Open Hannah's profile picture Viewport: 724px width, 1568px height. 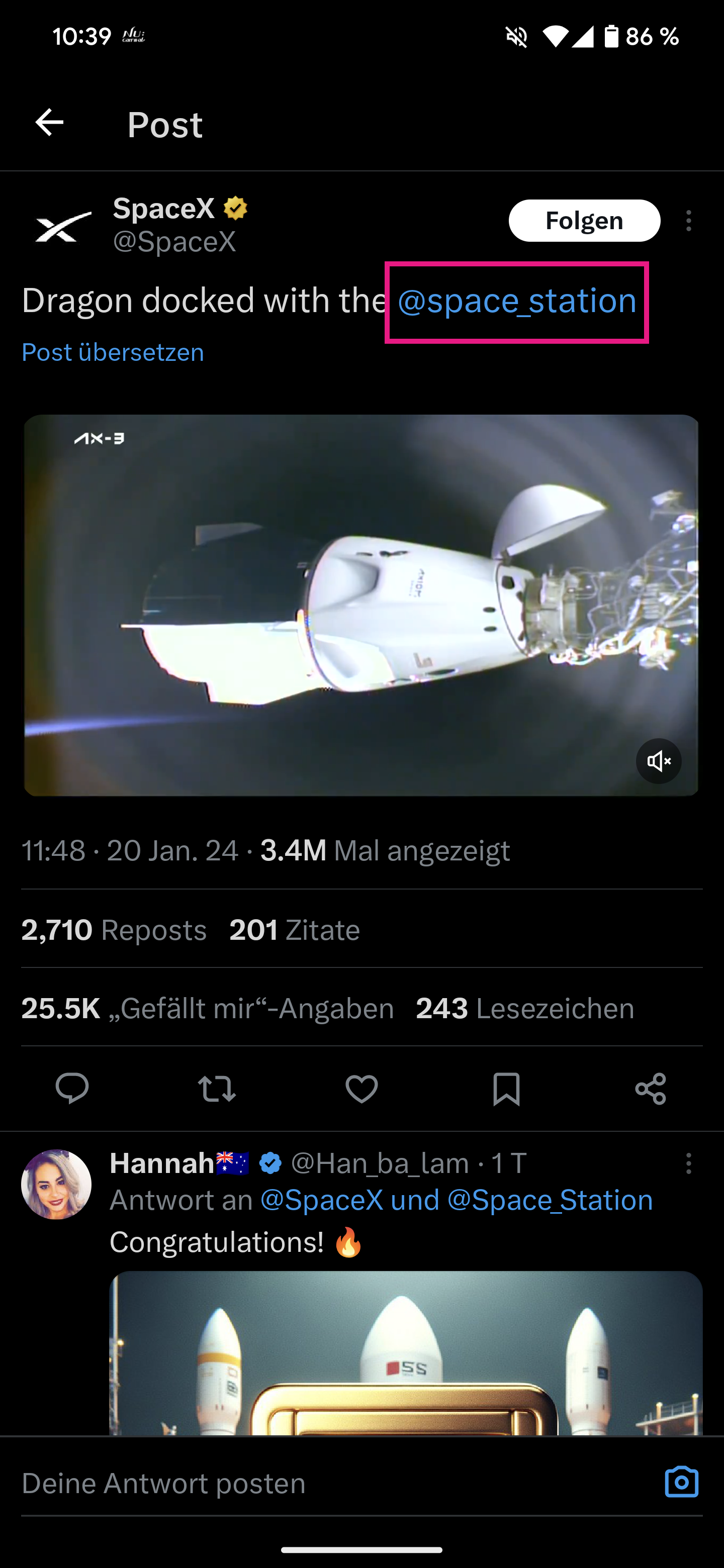pos(57,1184)
